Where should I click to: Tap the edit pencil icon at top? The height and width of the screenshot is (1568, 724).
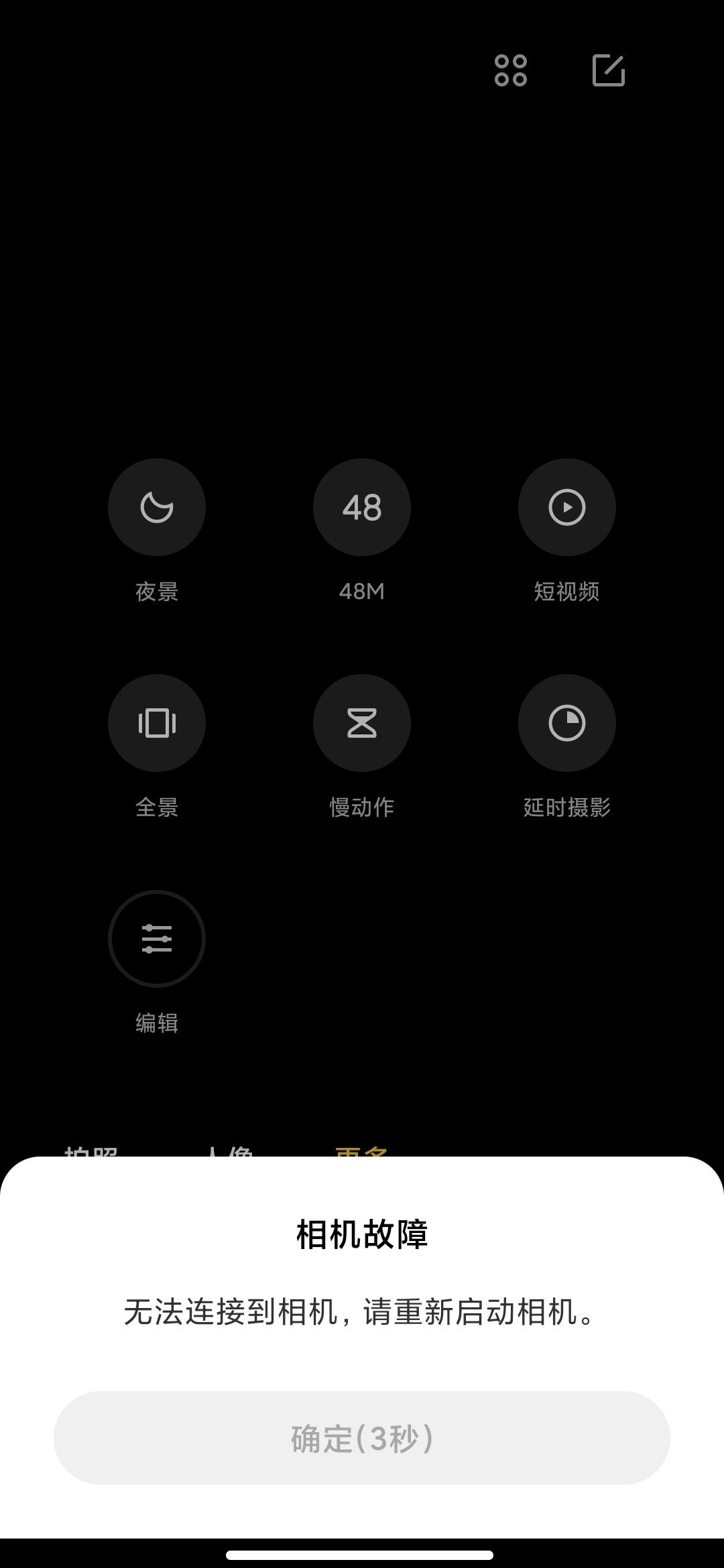point(609,70)
